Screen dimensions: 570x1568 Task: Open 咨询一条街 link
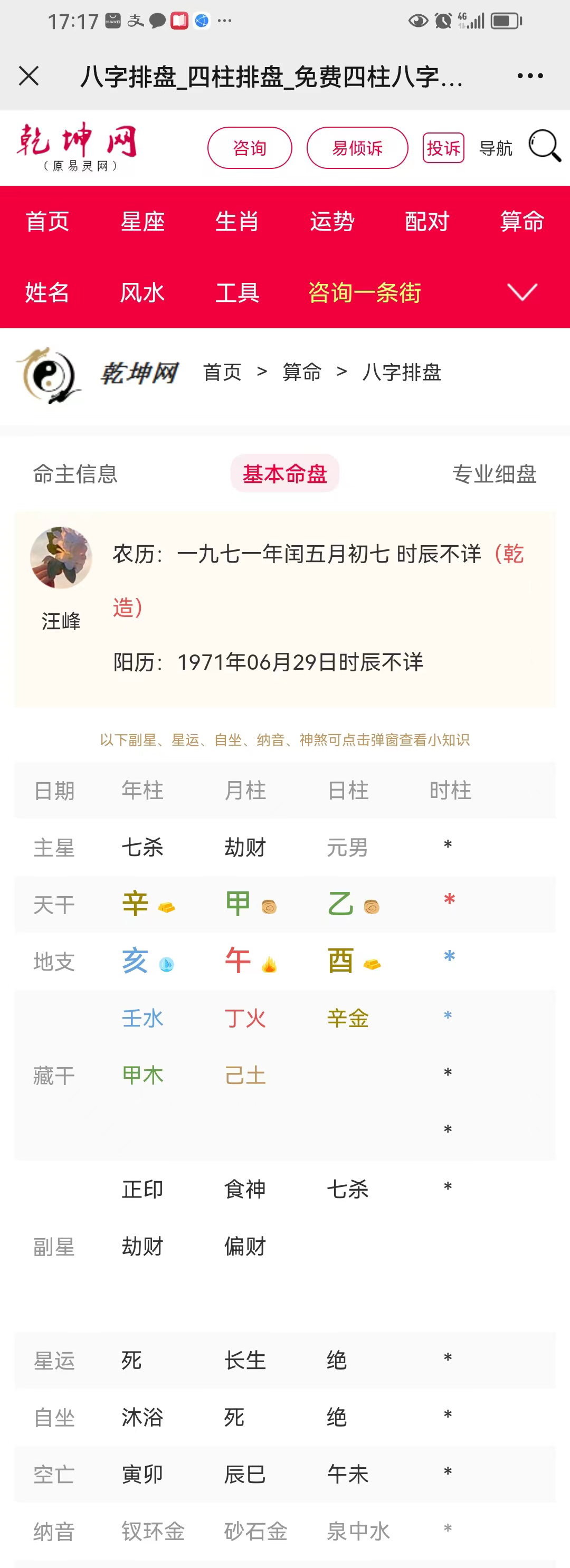364,293
